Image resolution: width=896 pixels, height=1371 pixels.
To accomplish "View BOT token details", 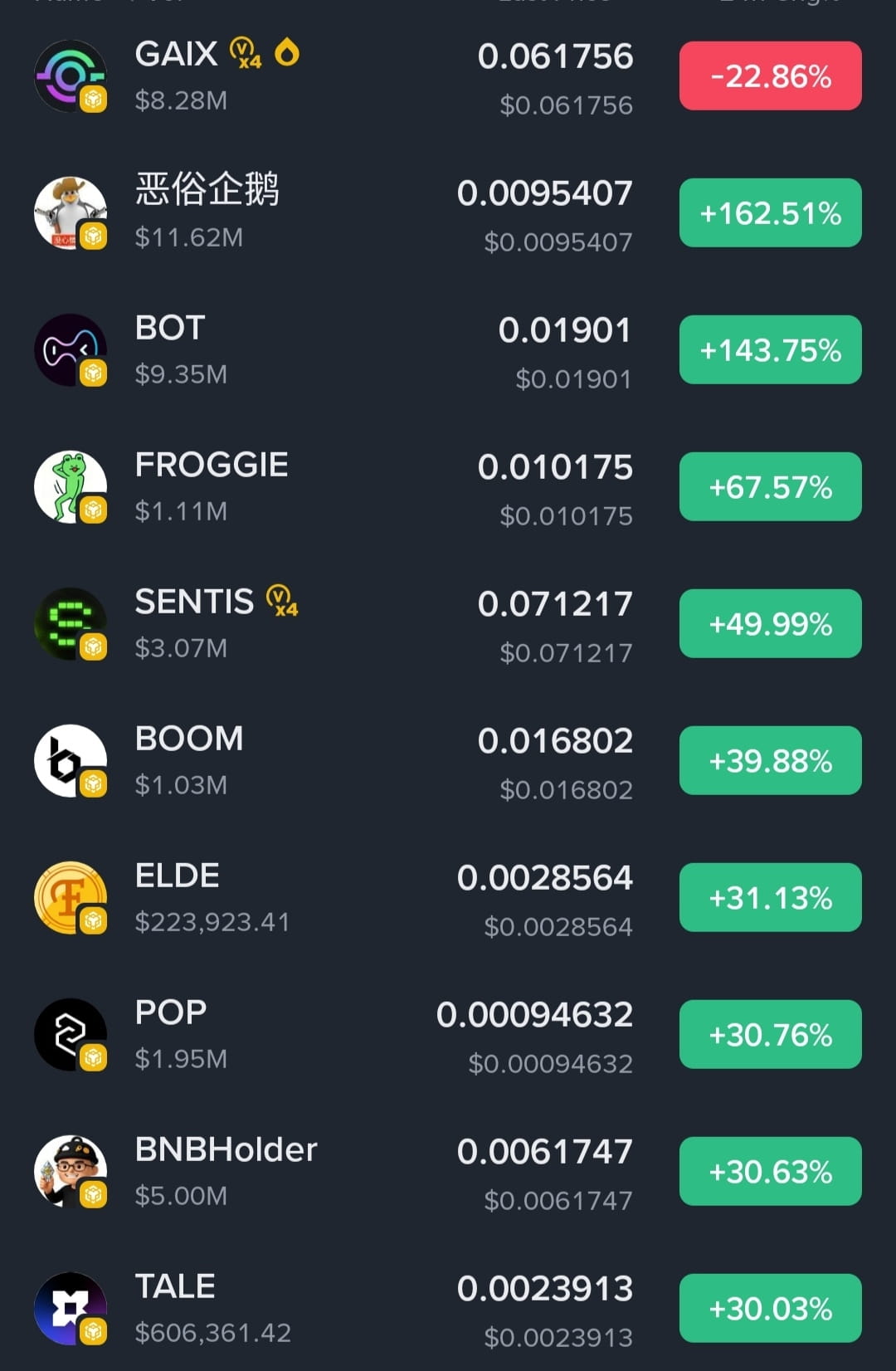I will (332, 350).
